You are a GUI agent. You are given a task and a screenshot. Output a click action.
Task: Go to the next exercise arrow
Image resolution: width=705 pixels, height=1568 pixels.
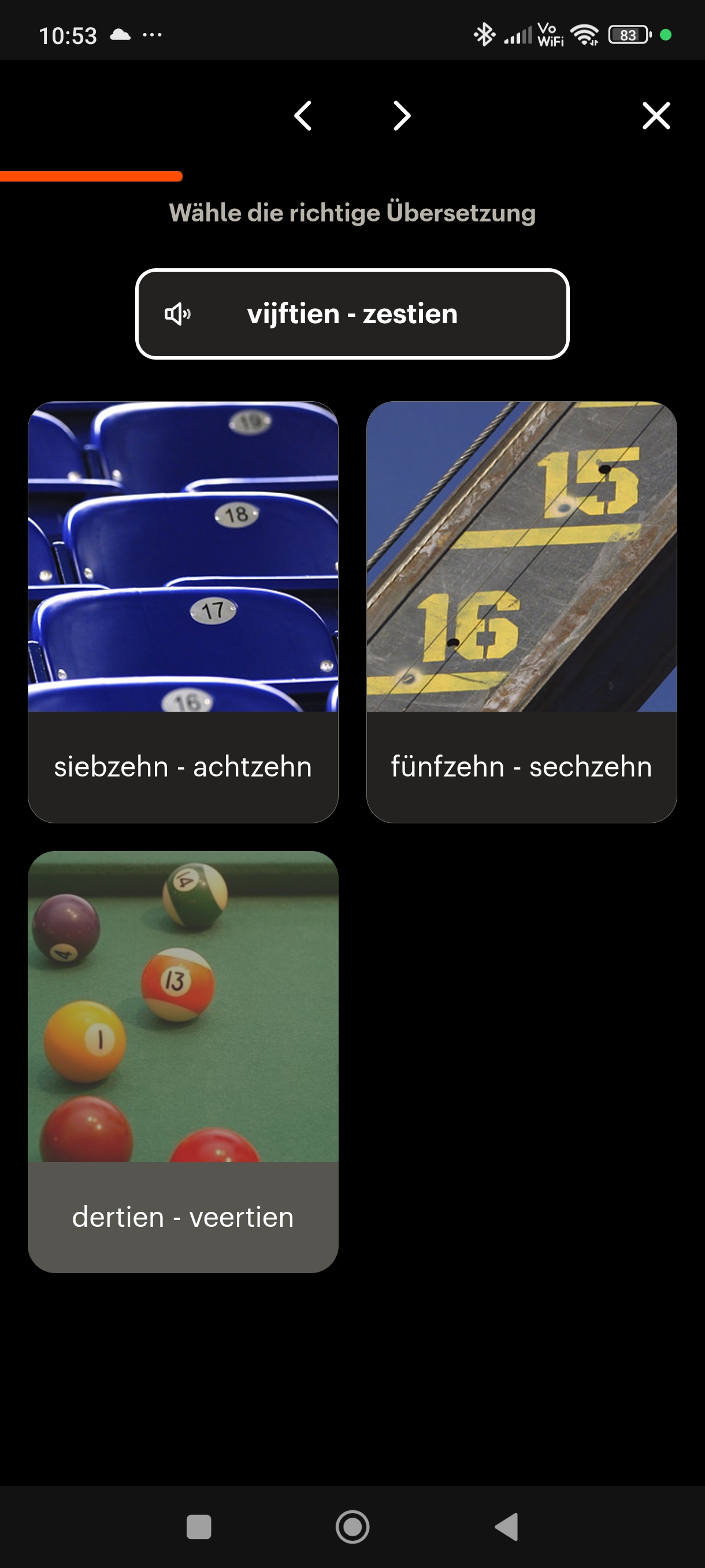402,116
